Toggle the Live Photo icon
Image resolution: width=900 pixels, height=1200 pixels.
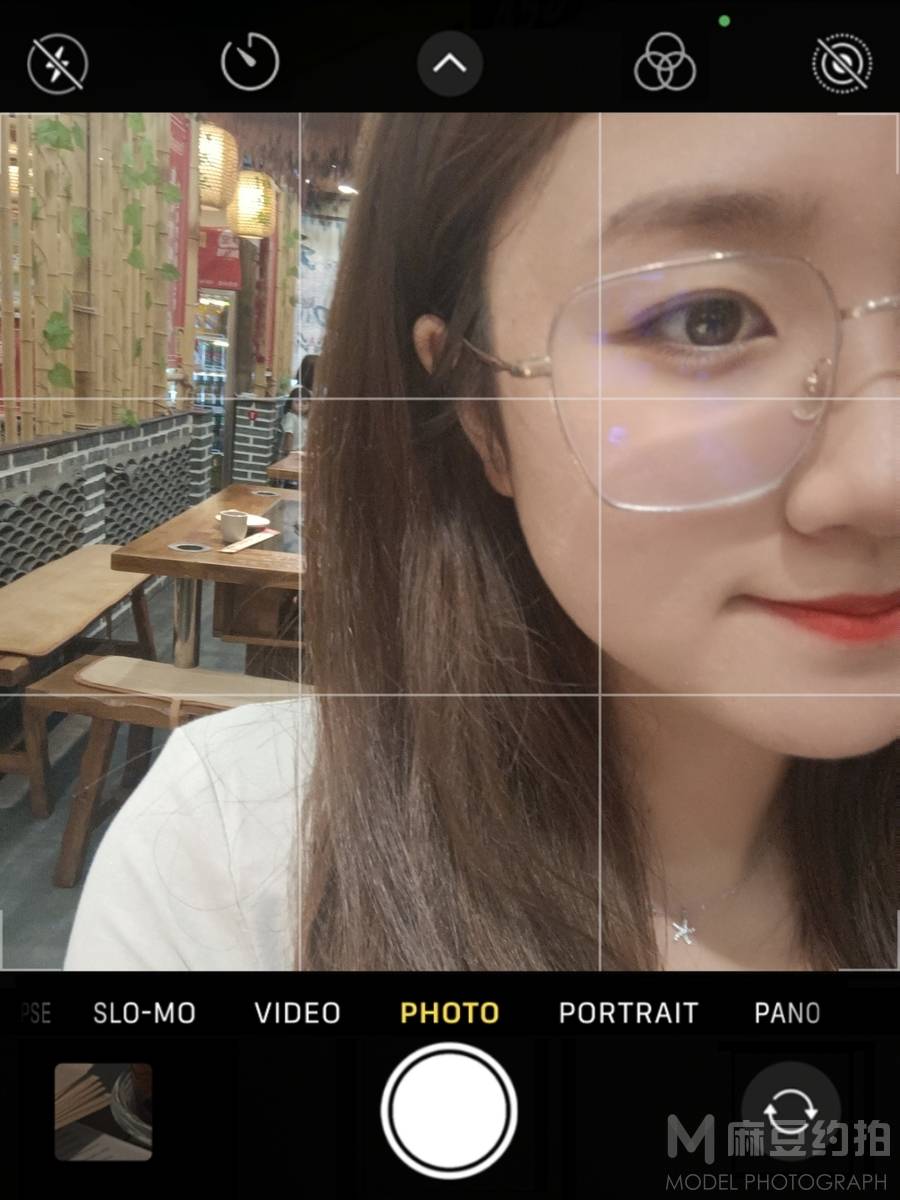[842, 64]
